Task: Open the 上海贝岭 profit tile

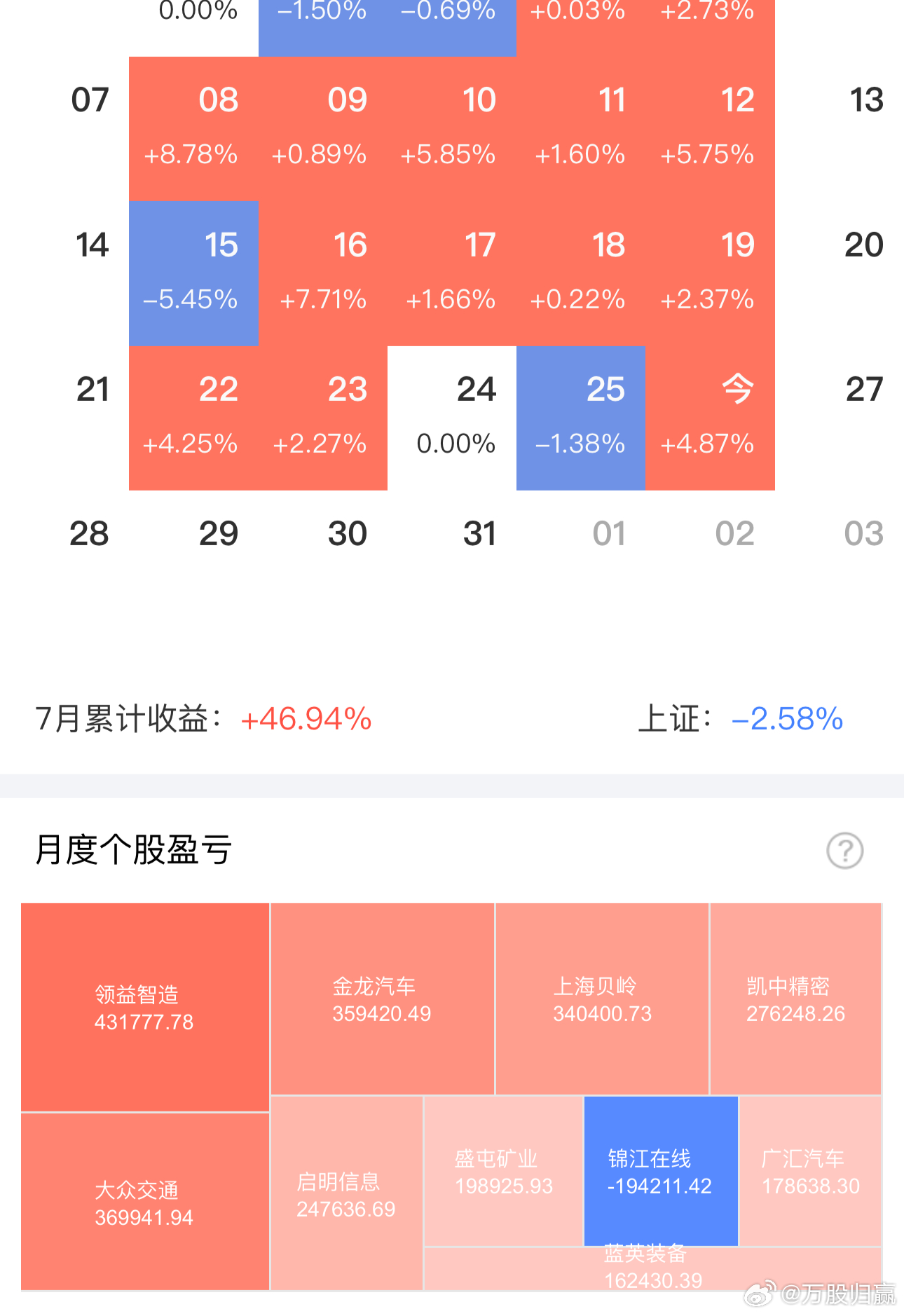Action: point(602,999)
